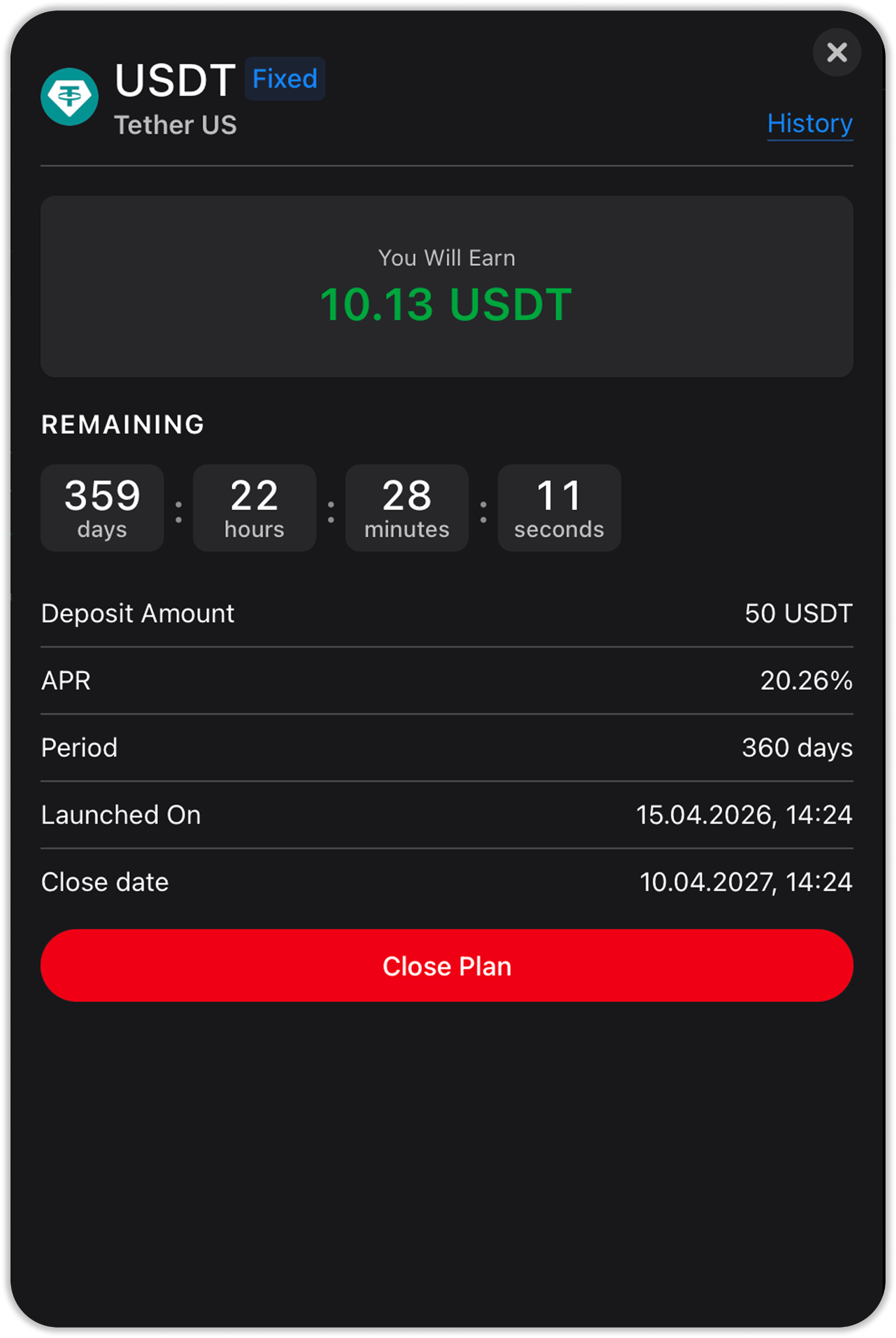Close the USDT plan details sheet
The height and width of the screenshot is (1338, 896).
point(837,52)
